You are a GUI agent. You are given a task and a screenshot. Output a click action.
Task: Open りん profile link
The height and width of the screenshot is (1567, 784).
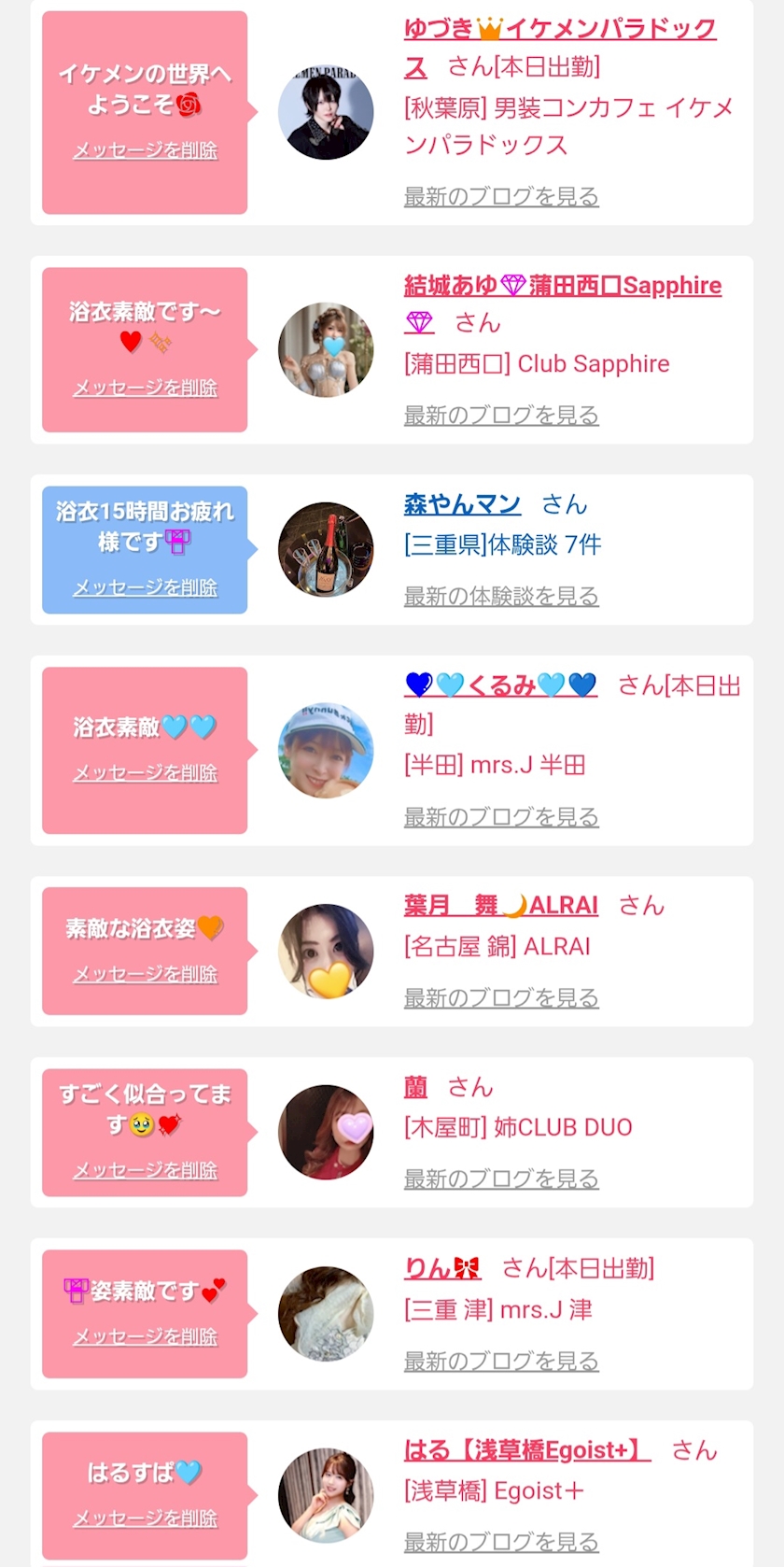pyautogui.click(x=441, y=1268)
